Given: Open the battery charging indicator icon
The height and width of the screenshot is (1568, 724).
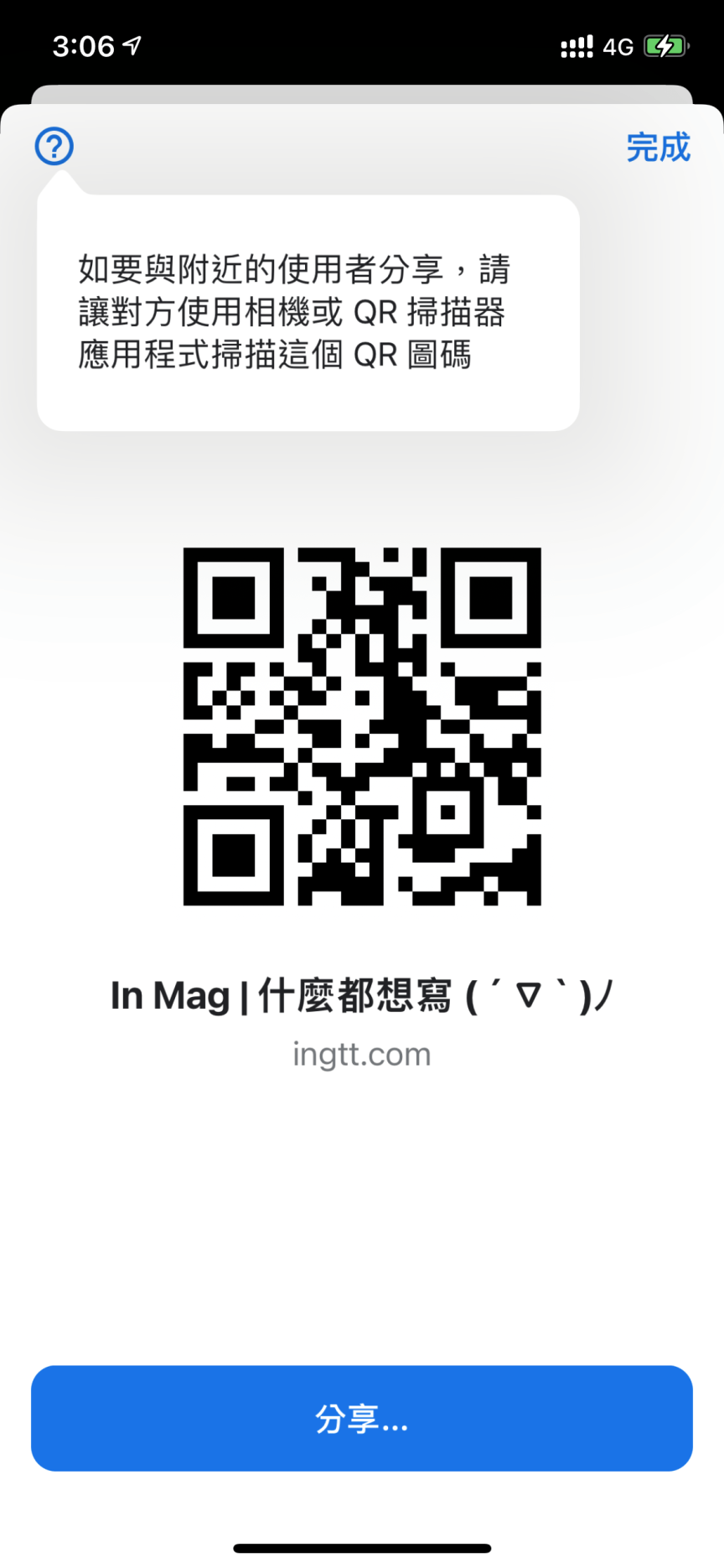Looking at the screenshot, I should 666,46.
